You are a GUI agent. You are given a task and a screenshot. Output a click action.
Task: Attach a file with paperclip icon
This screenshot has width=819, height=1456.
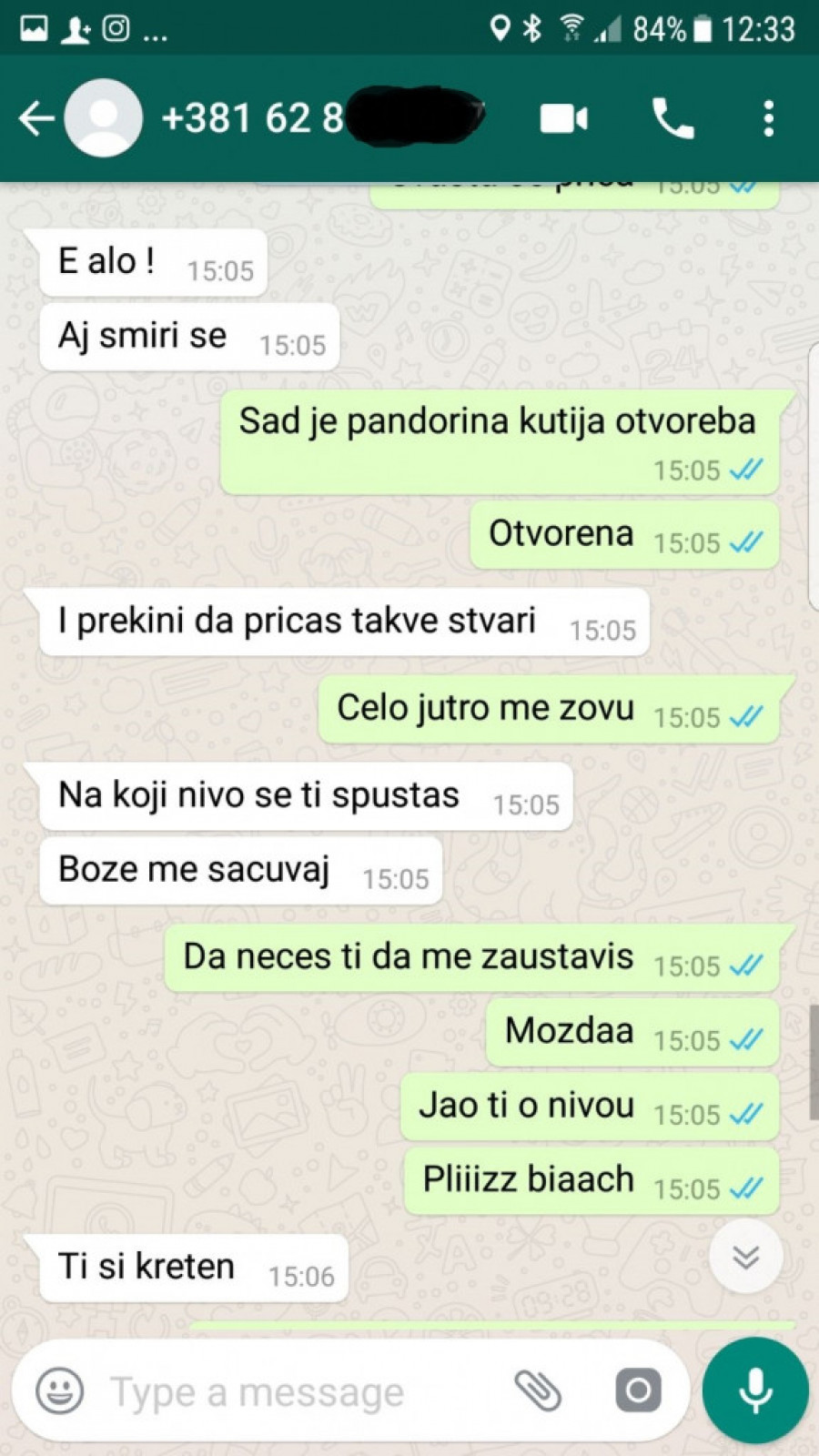(538, 1390)
